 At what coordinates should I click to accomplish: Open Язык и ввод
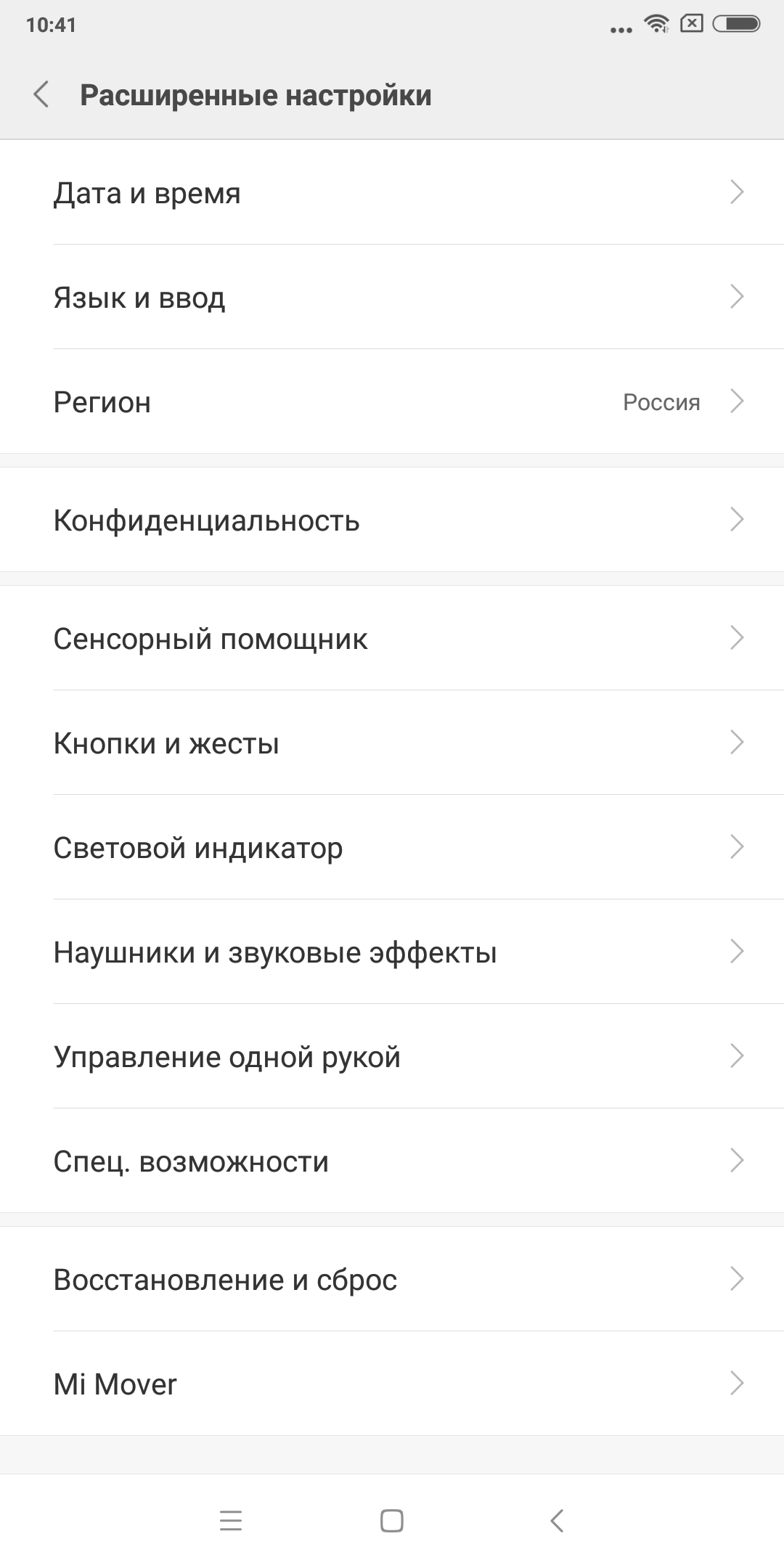click(x=392, y=297)
